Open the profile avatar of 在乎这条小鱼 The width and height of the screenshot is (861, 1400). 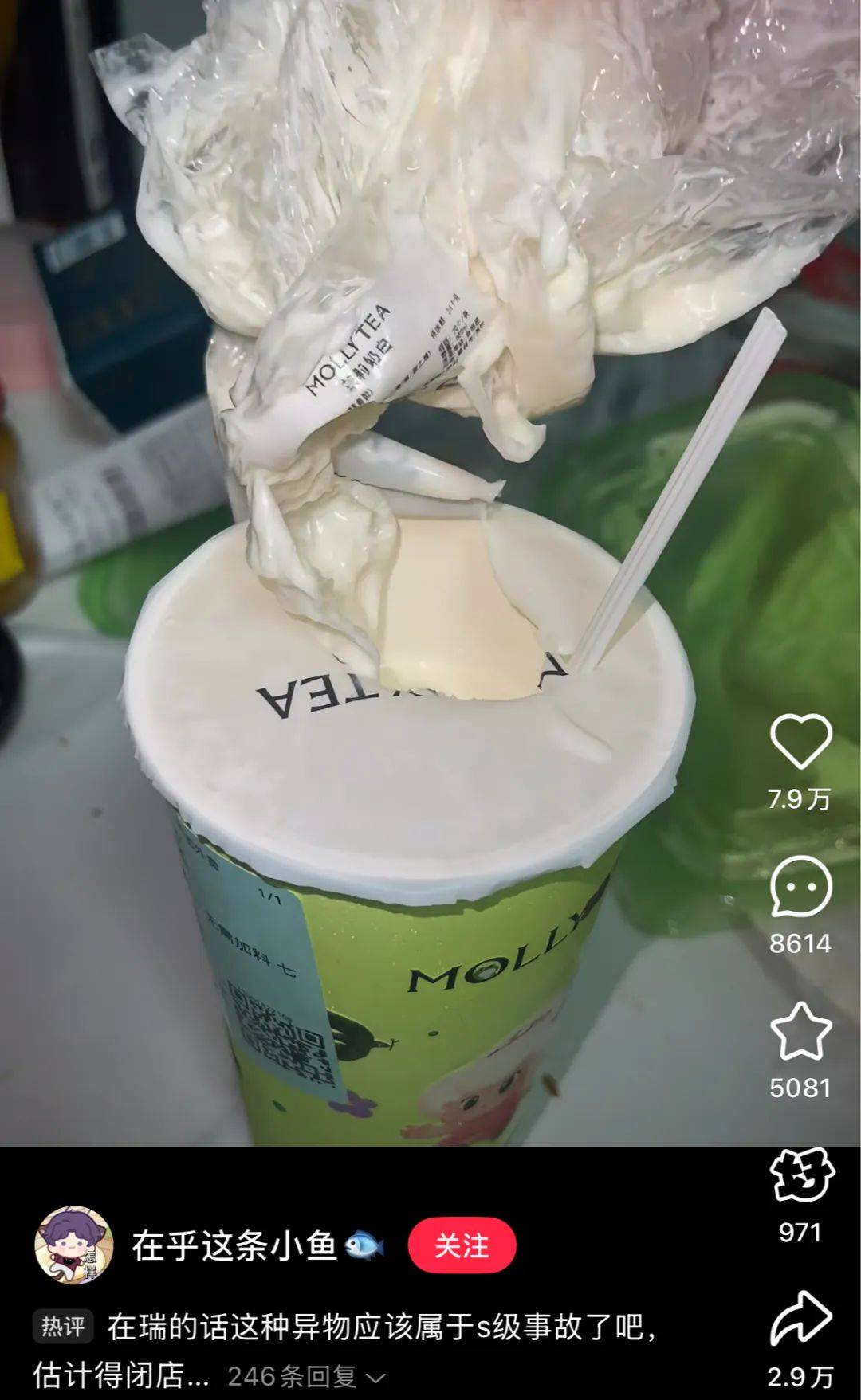[73, 1245]
